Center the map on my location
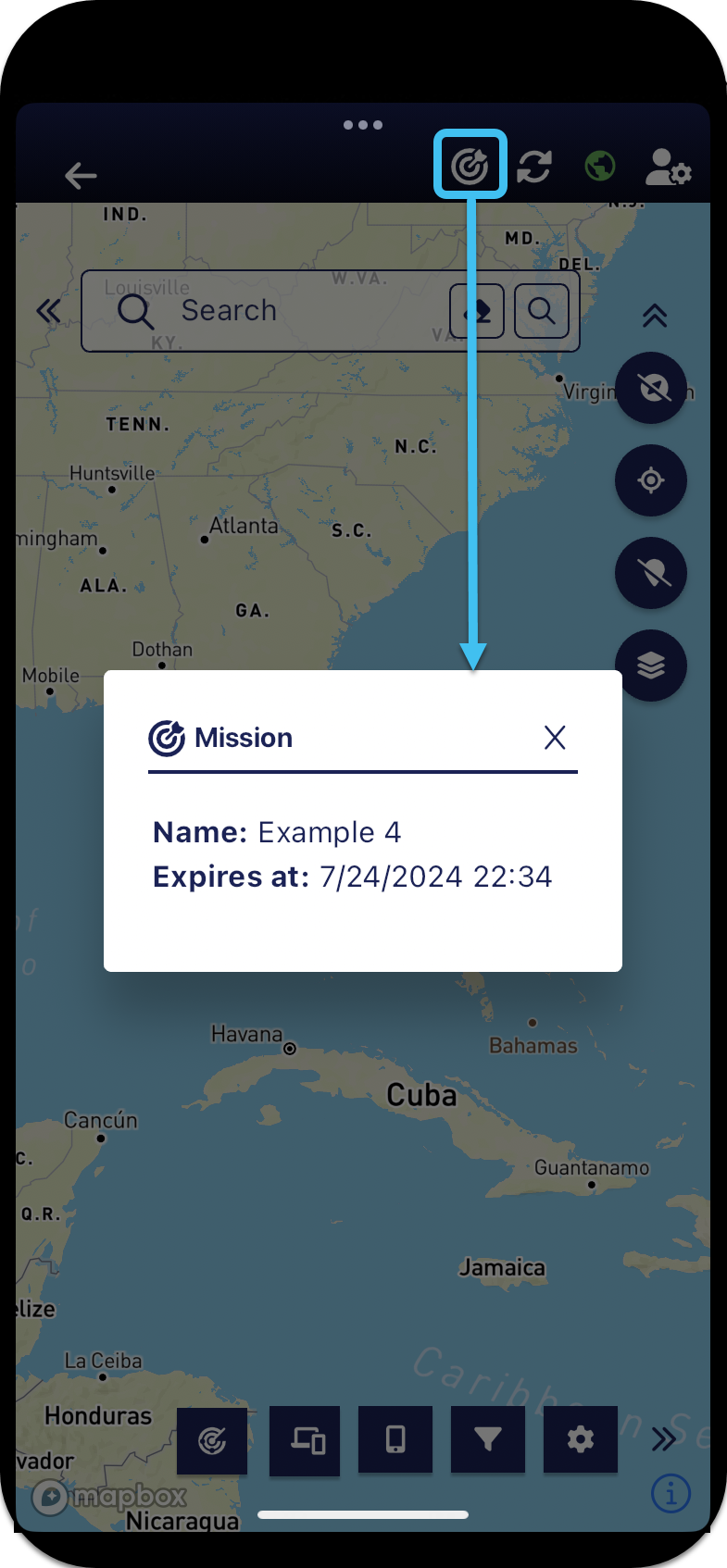This screenshot has width=727, height=1568. 651,480
